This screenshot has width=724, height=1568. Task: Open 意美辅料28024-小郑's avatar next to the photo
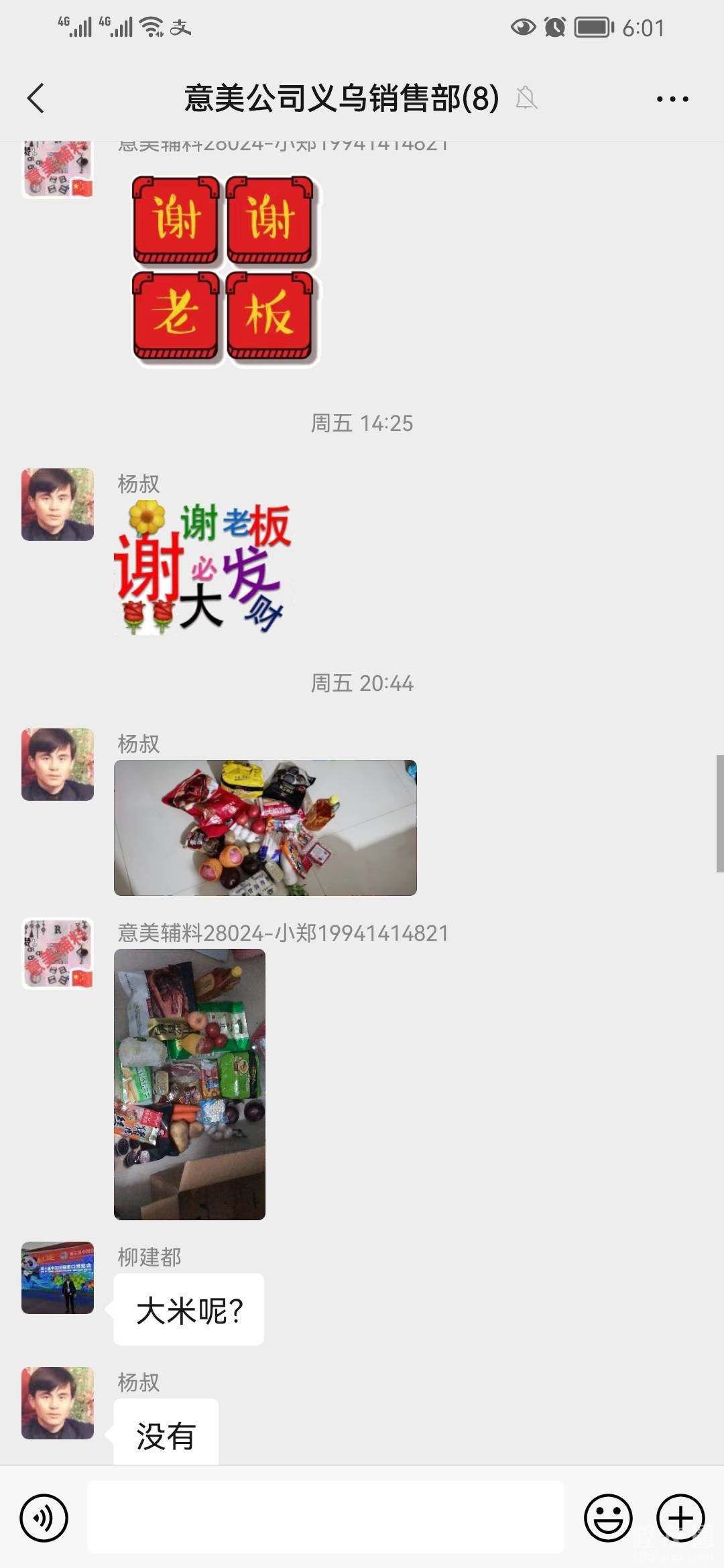(x=58, y=954)
